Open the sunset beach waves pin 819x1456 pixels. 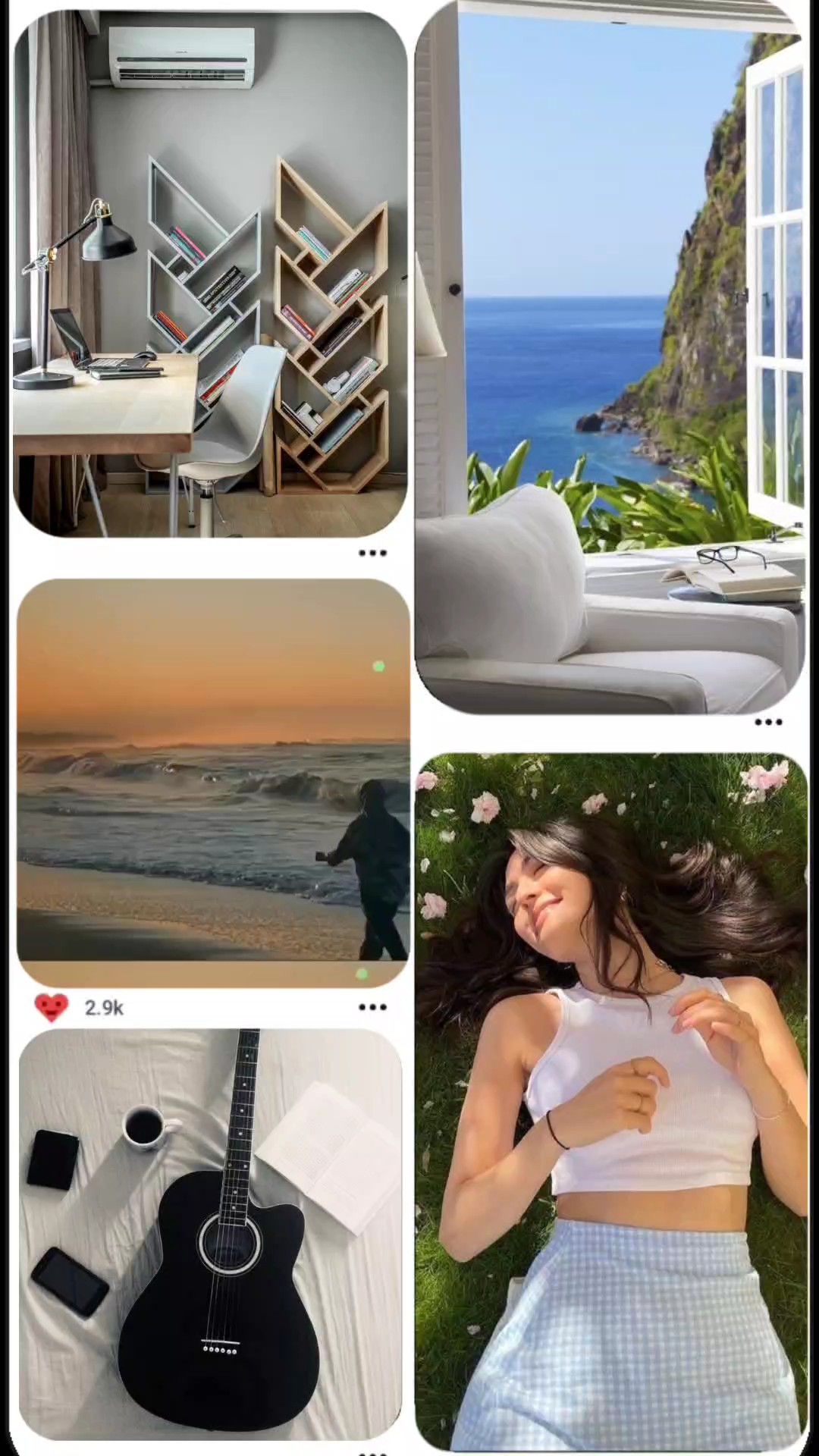pyautogui.click(x=213, y=783)
